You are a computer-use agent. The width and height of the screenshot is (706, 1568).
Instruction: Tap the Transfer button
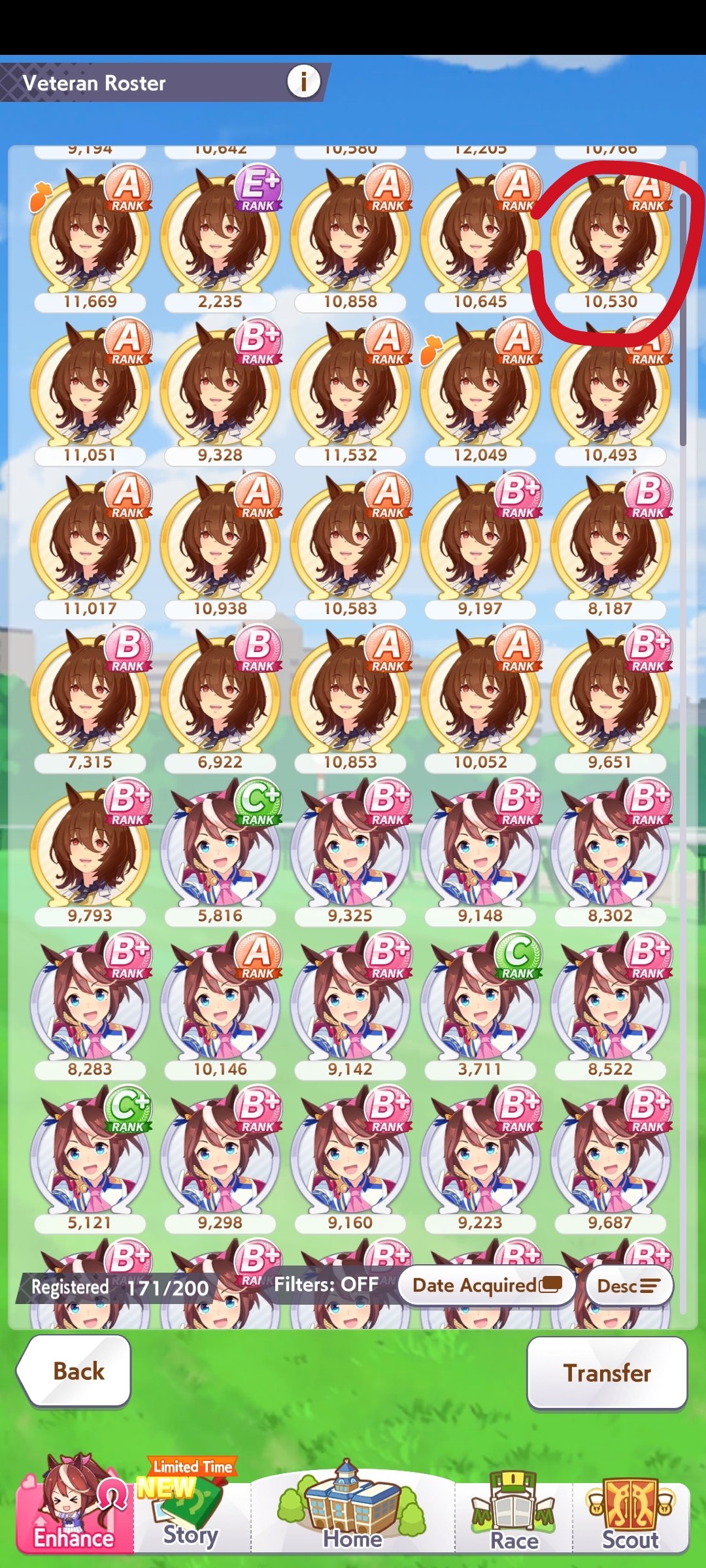[x=607, y=1373]
